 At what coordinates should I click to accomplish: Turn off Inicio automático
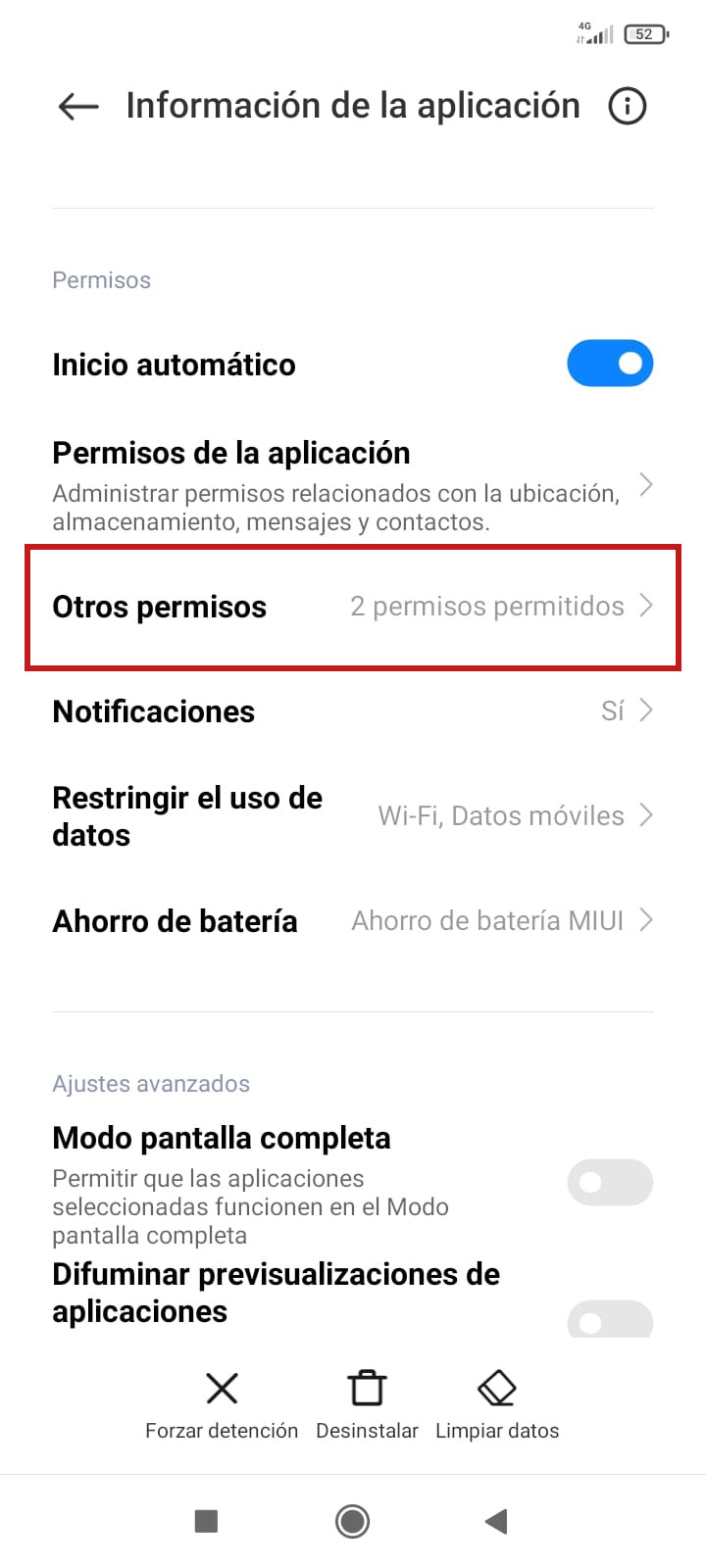tap(610, 364)
